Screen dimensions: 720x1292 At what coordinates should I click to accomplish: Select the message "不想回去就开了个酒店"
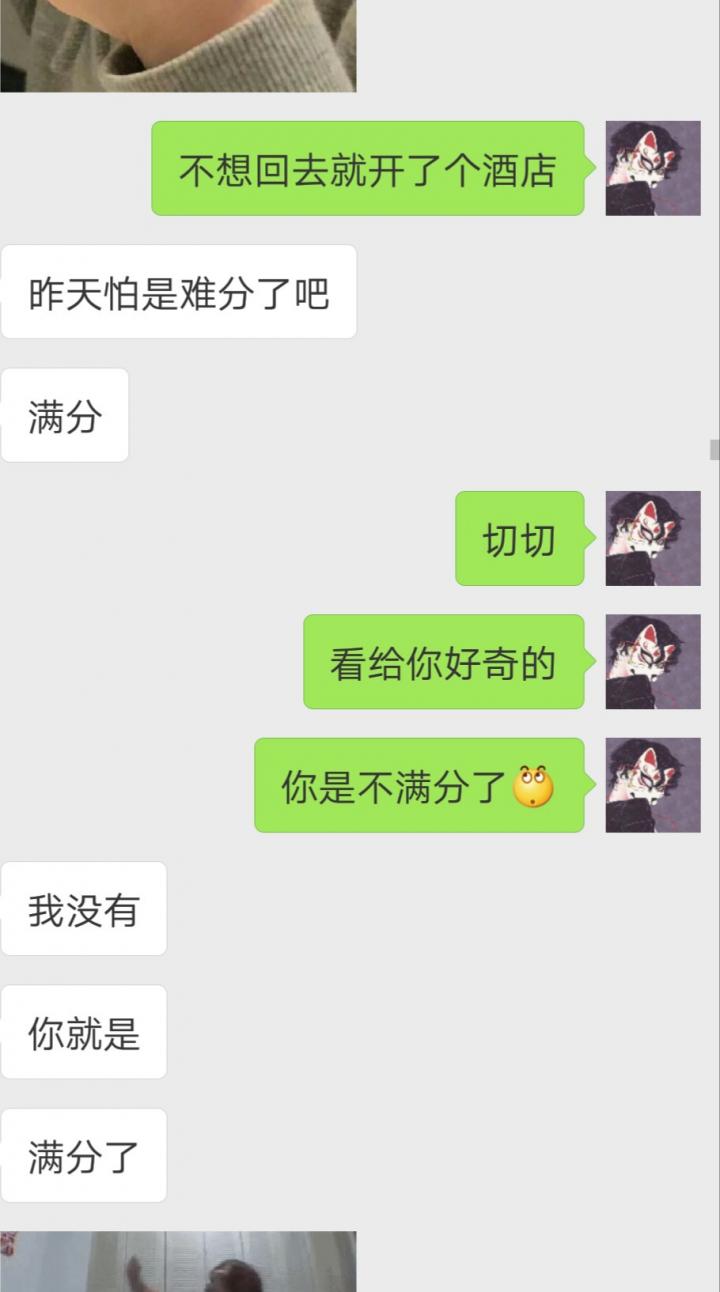366,168
